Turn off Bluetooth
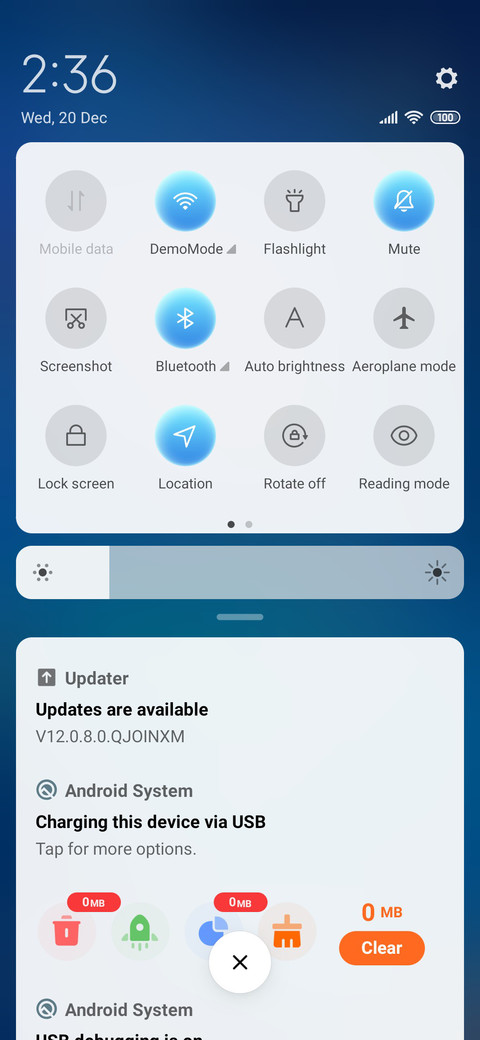 click(186, 318)
